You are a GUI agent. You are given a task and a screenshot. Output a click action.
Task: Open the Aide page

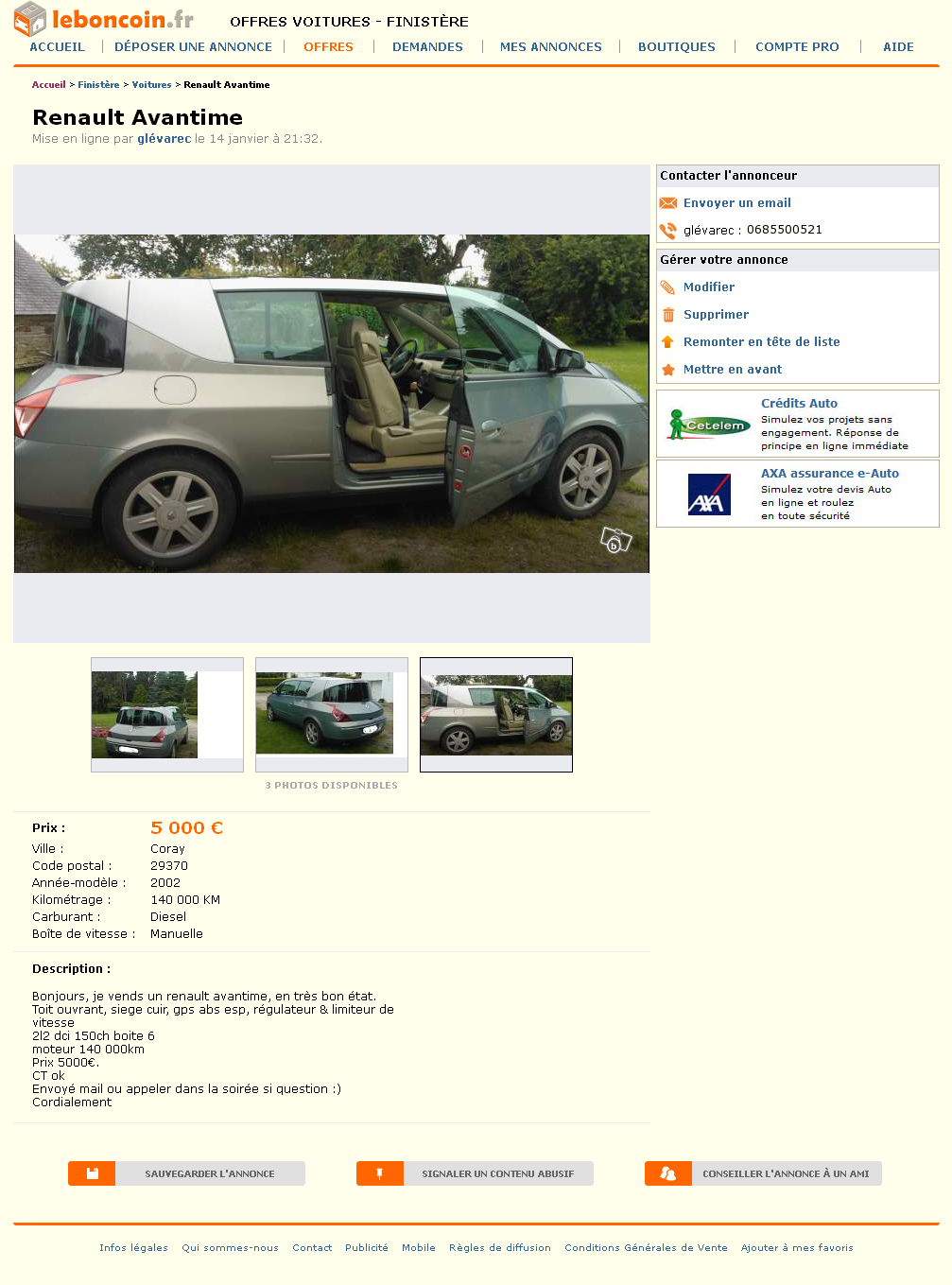pyautogui.click(x=898, y=46)
